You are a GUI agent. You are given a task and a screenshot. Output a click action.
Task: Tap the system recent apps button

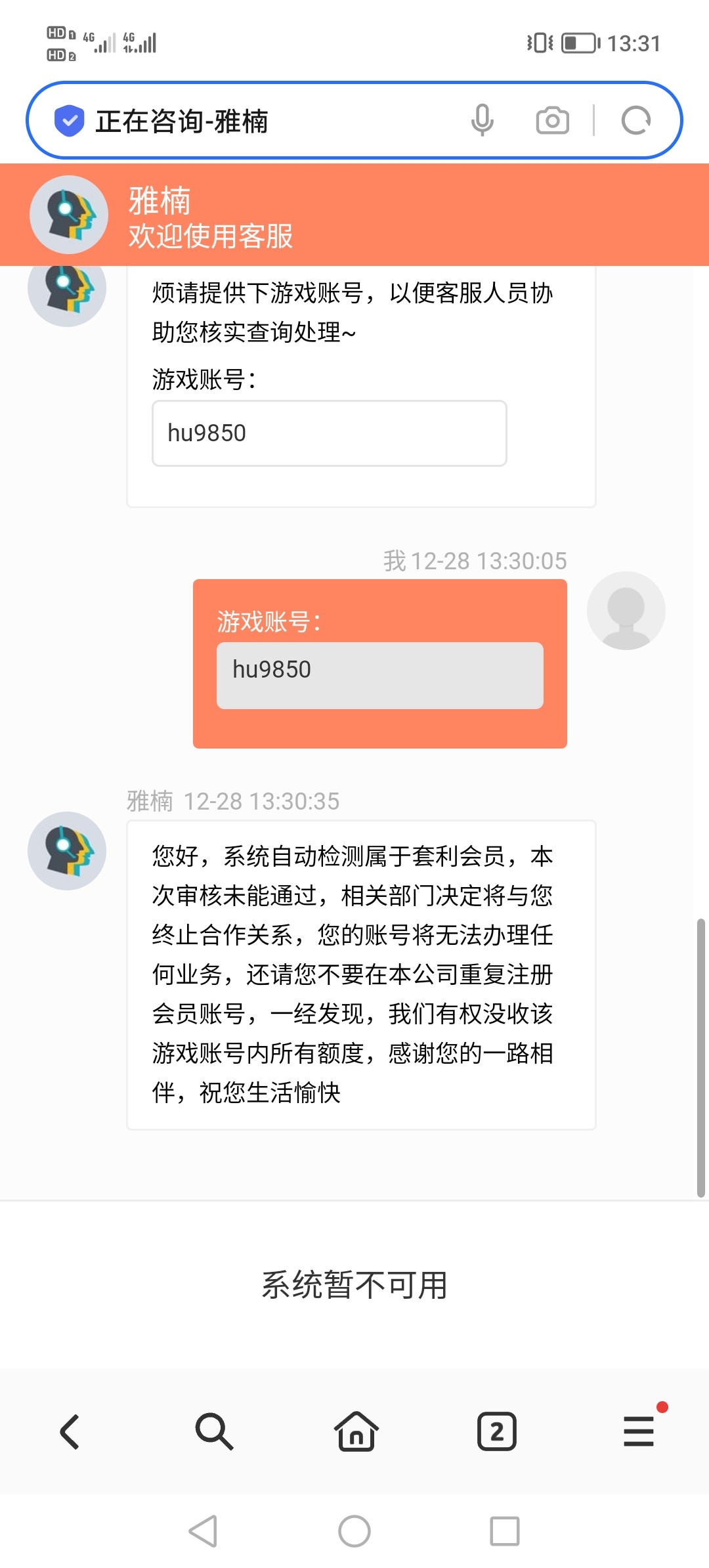[x=505, y=1531]
